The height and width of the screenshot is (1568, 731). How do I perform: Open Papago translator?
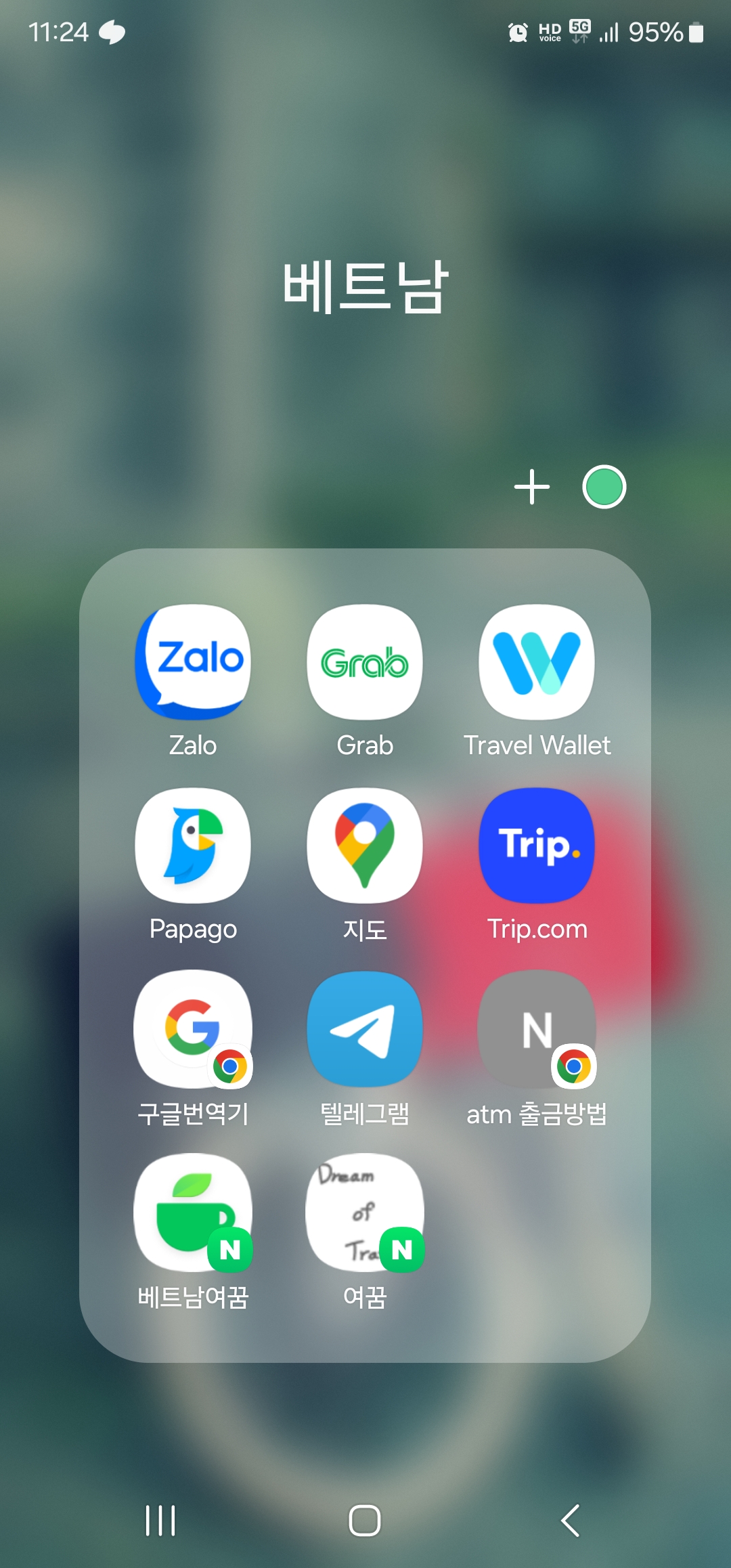[193, 845]
